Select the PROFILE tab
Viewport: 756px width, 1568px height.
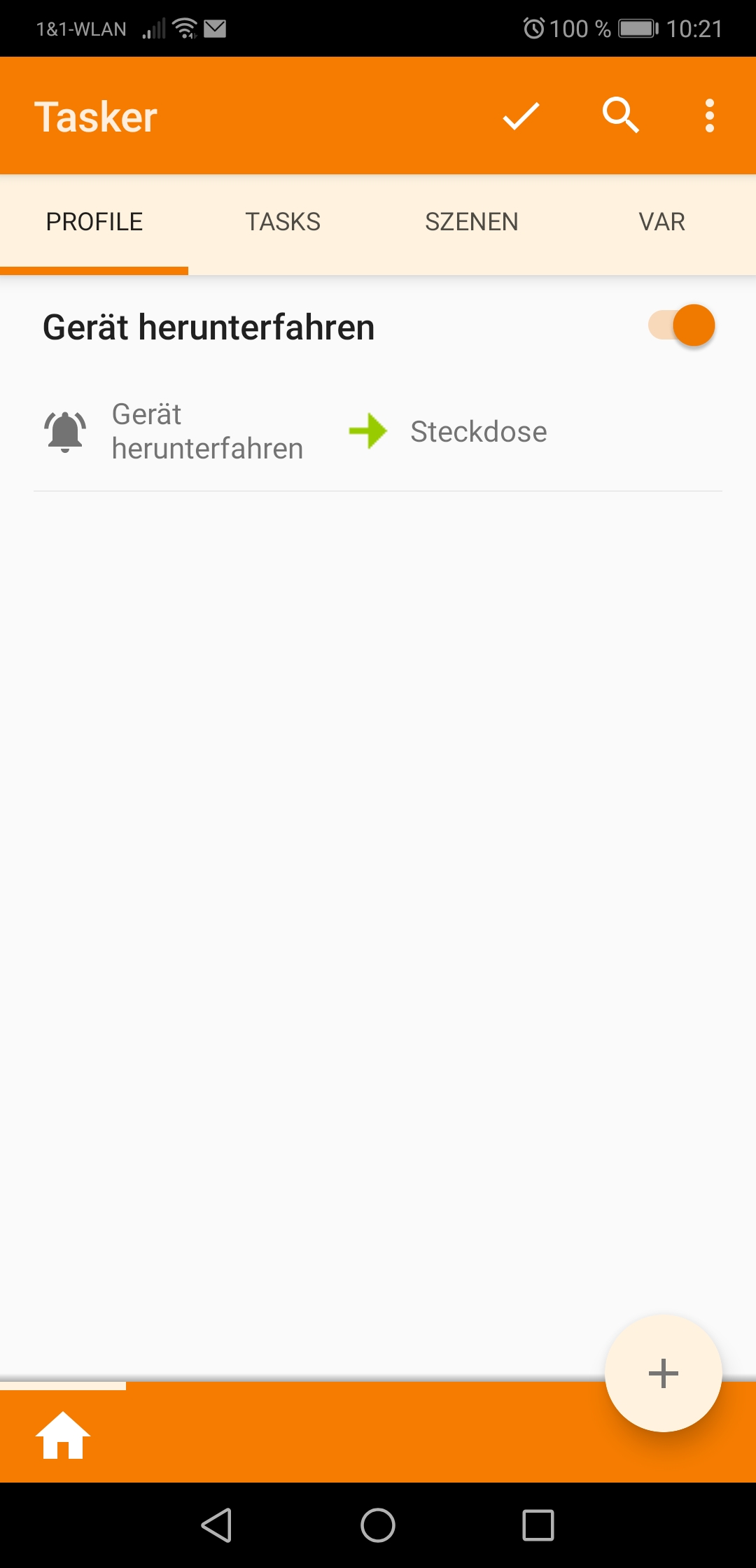(x=94, y=222)
